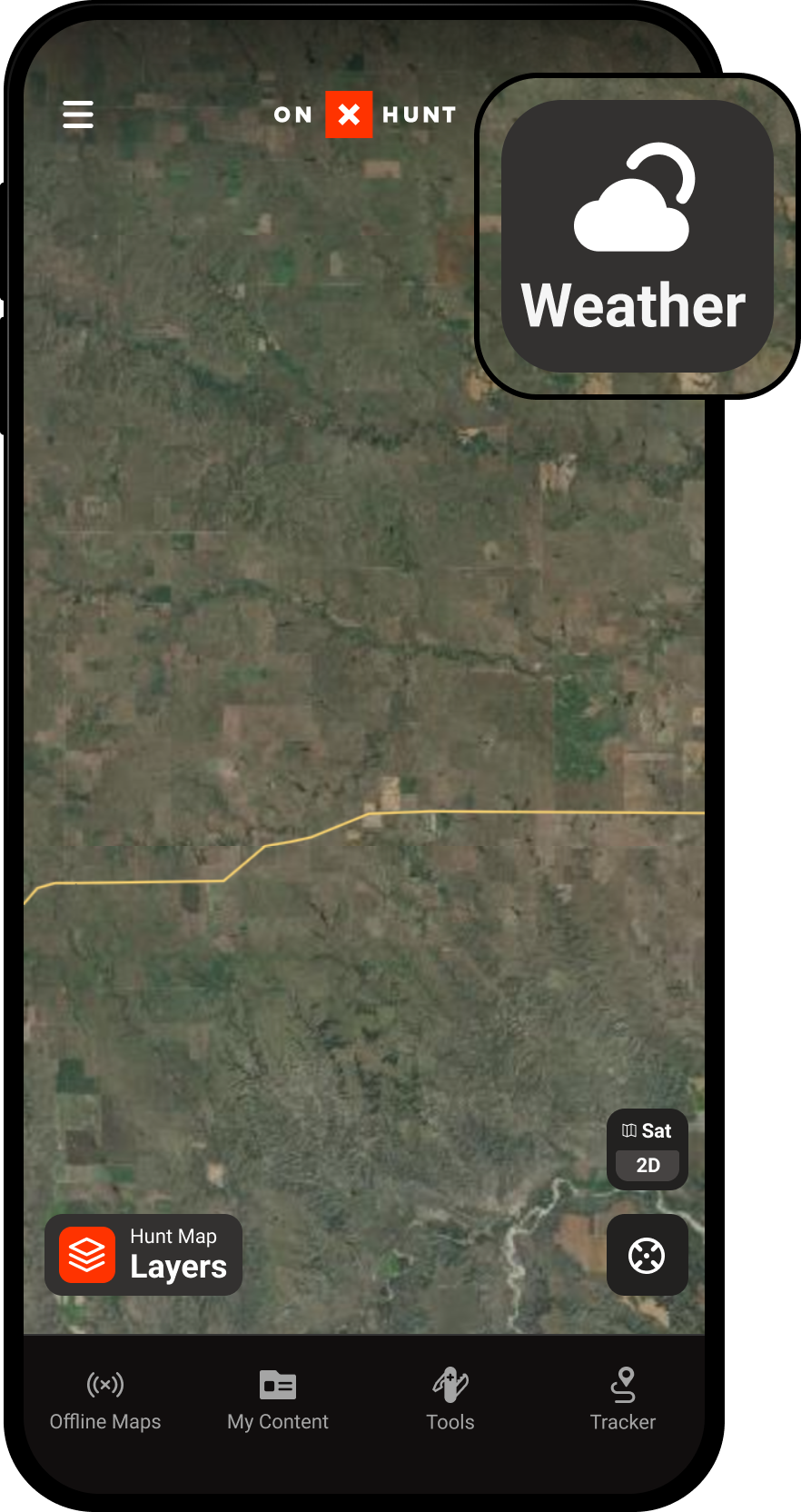The height and width of the screenshot is (1512, 801).
Task: Toggle the Sat satellite basemap
Action: (x=648, y=1130)
